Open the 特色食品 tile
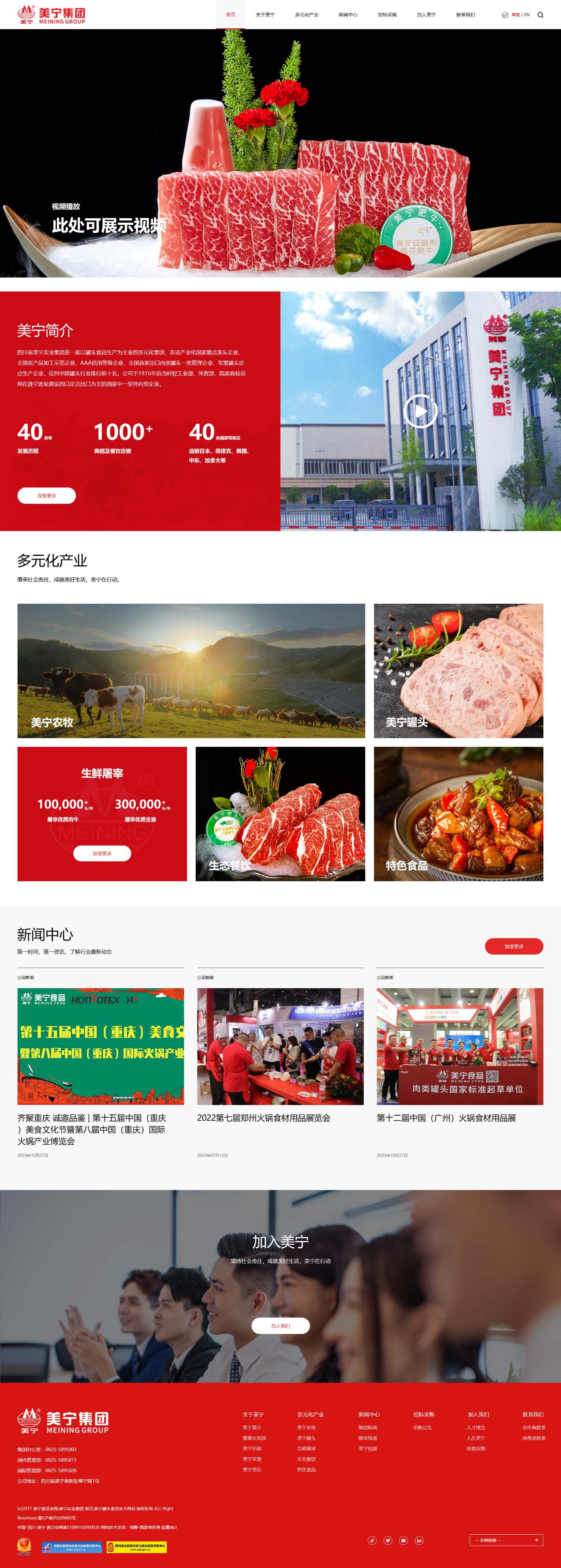 458,813
